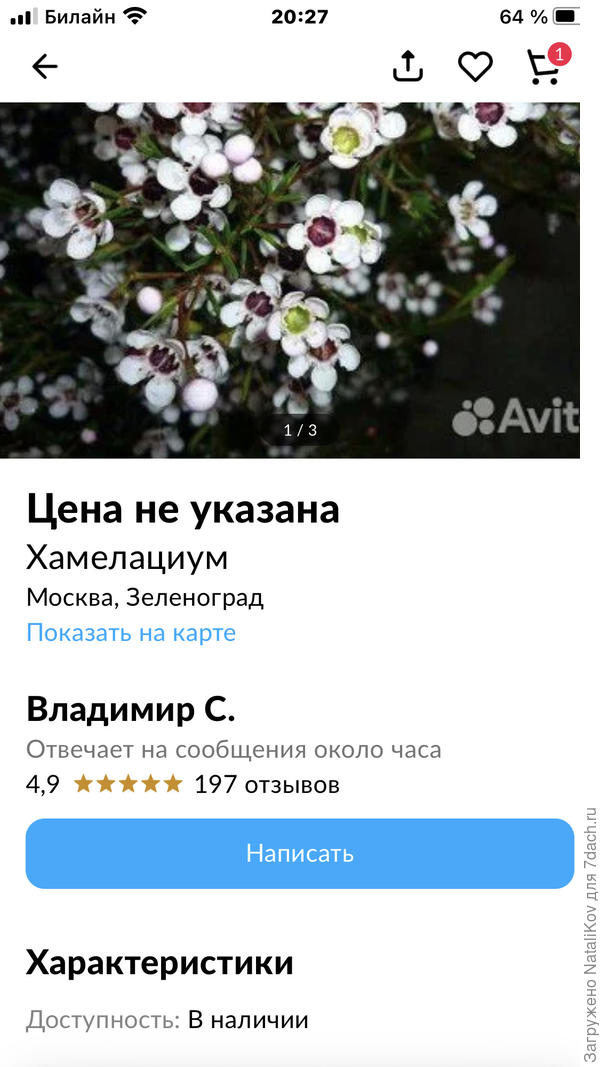Share this Хамелациум listing
This screenshot has width=600, height=1067.
(x=407, y=66)
